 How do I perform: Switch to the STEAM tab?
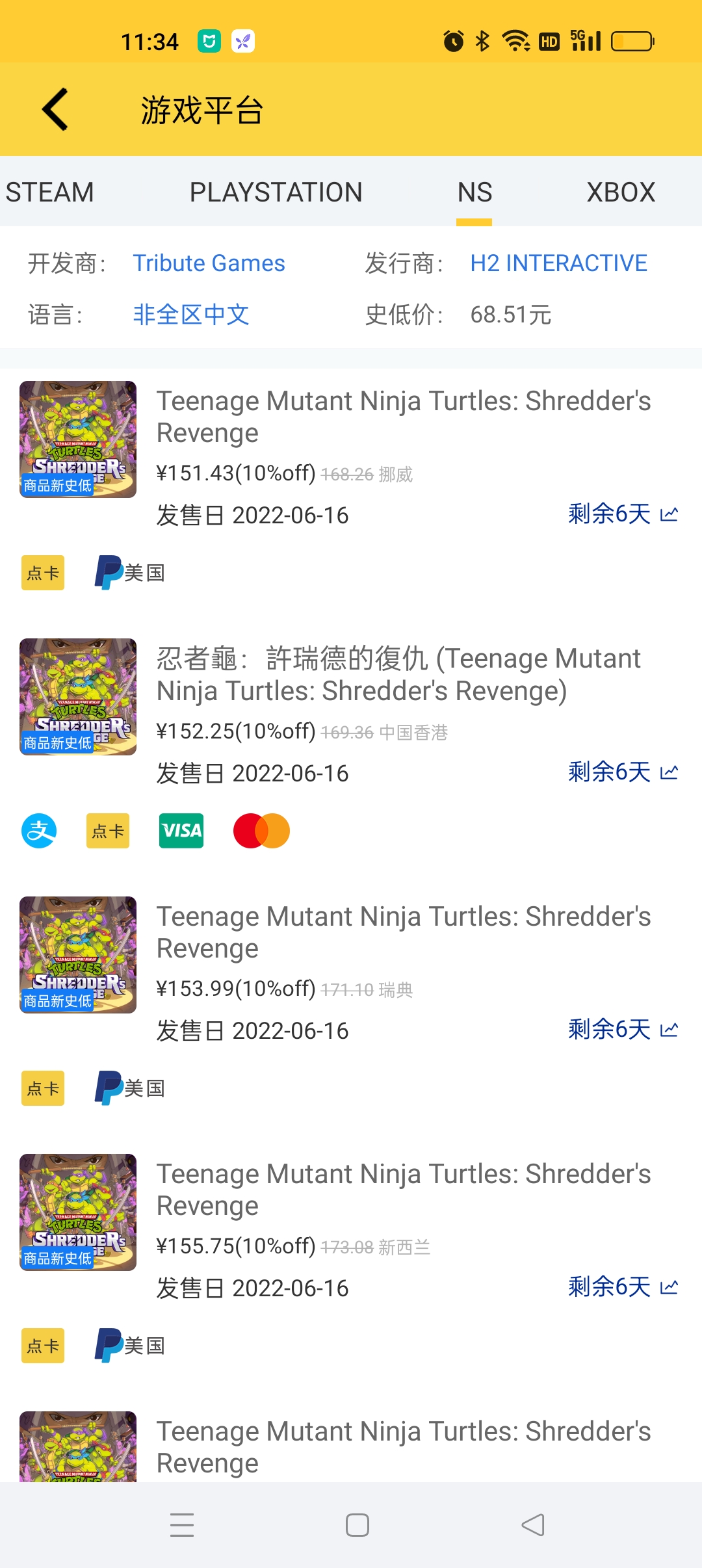coord(50,192)
